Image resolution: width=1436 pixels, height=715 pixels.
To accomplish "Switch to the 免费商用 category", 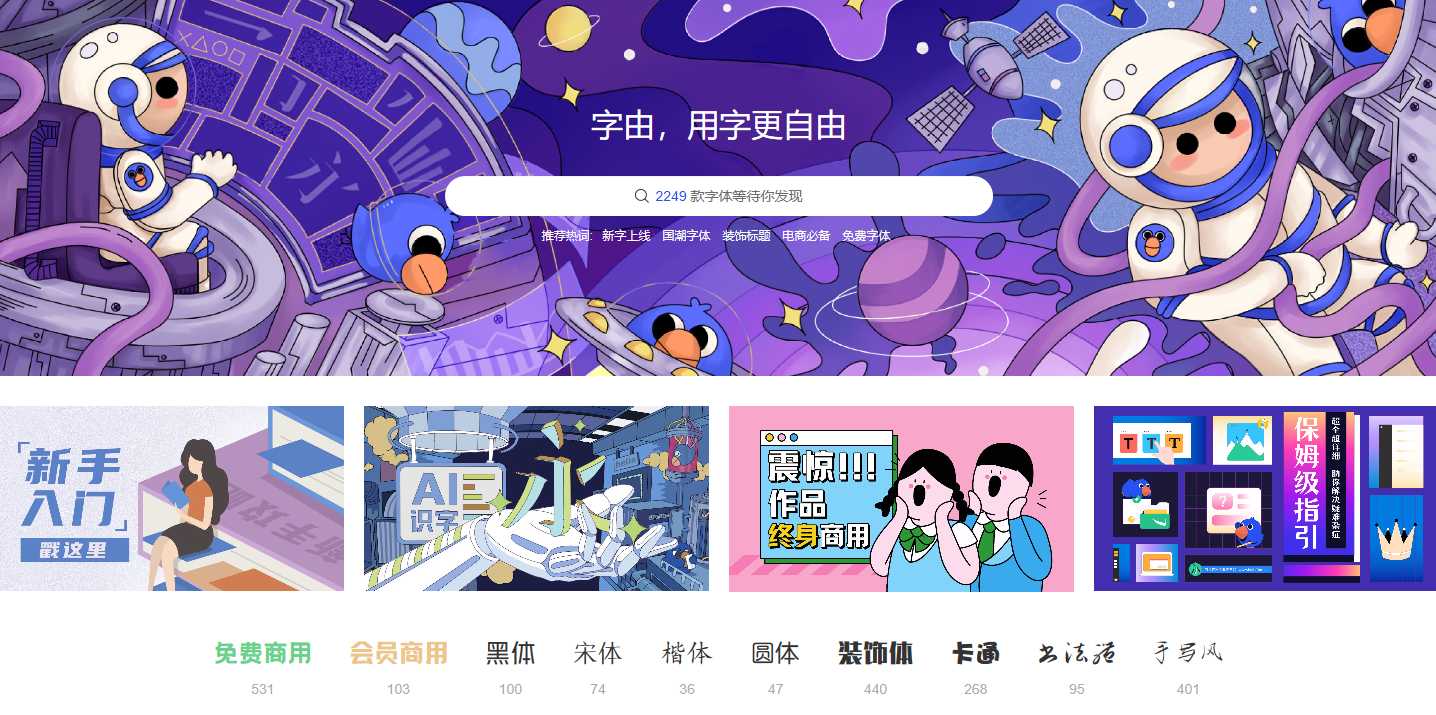I will click(263, 654).
